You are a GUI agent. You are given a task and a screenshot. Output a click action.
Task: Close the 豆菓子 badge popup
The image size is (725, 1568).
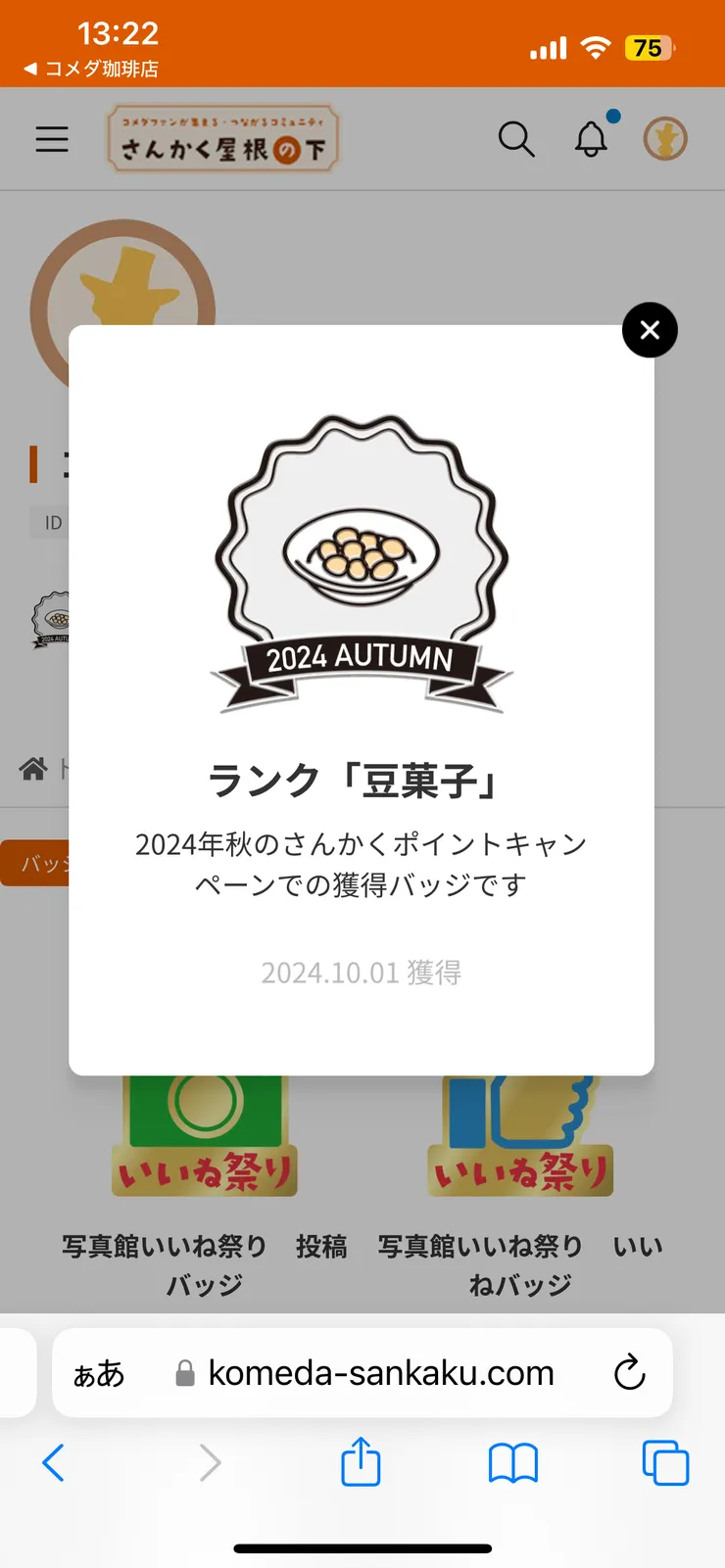pyautogui.click(x=649, y=330)
